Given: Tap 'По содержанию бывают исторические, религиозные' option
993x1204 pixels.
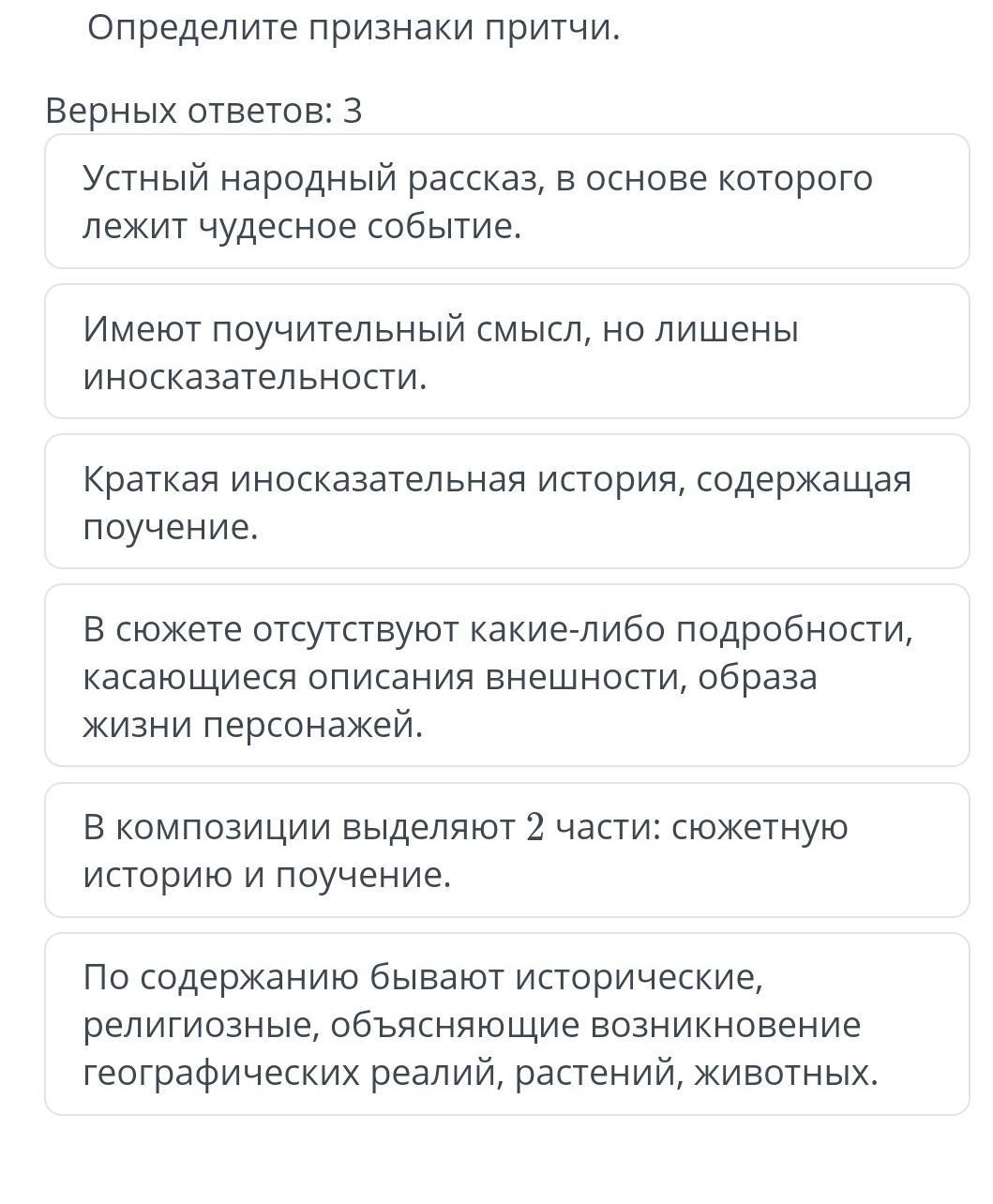Looking at the screenshot, I should 507,1024.
